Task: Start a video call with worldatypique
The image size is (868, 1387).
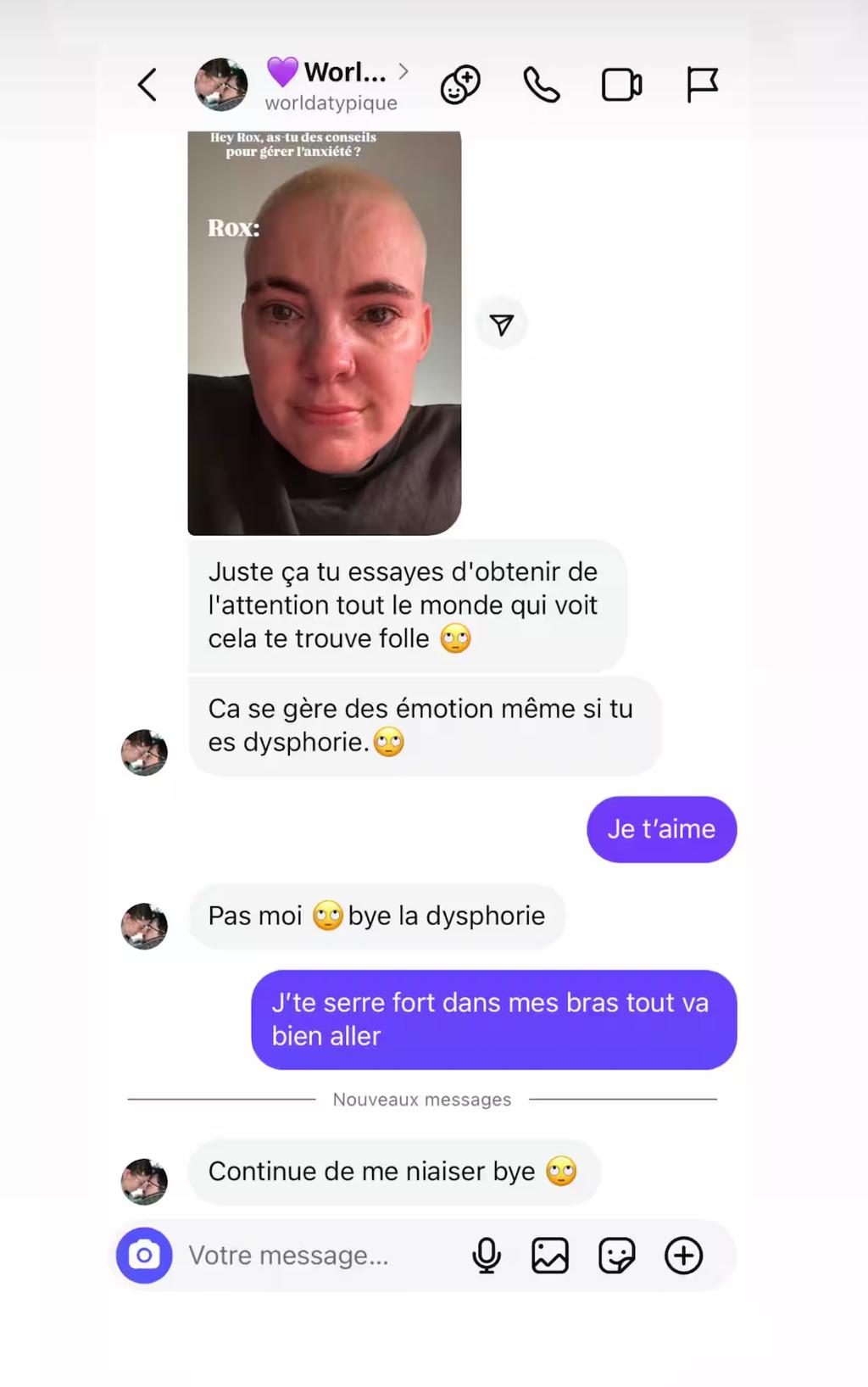Action: click(x=622, y=85)
